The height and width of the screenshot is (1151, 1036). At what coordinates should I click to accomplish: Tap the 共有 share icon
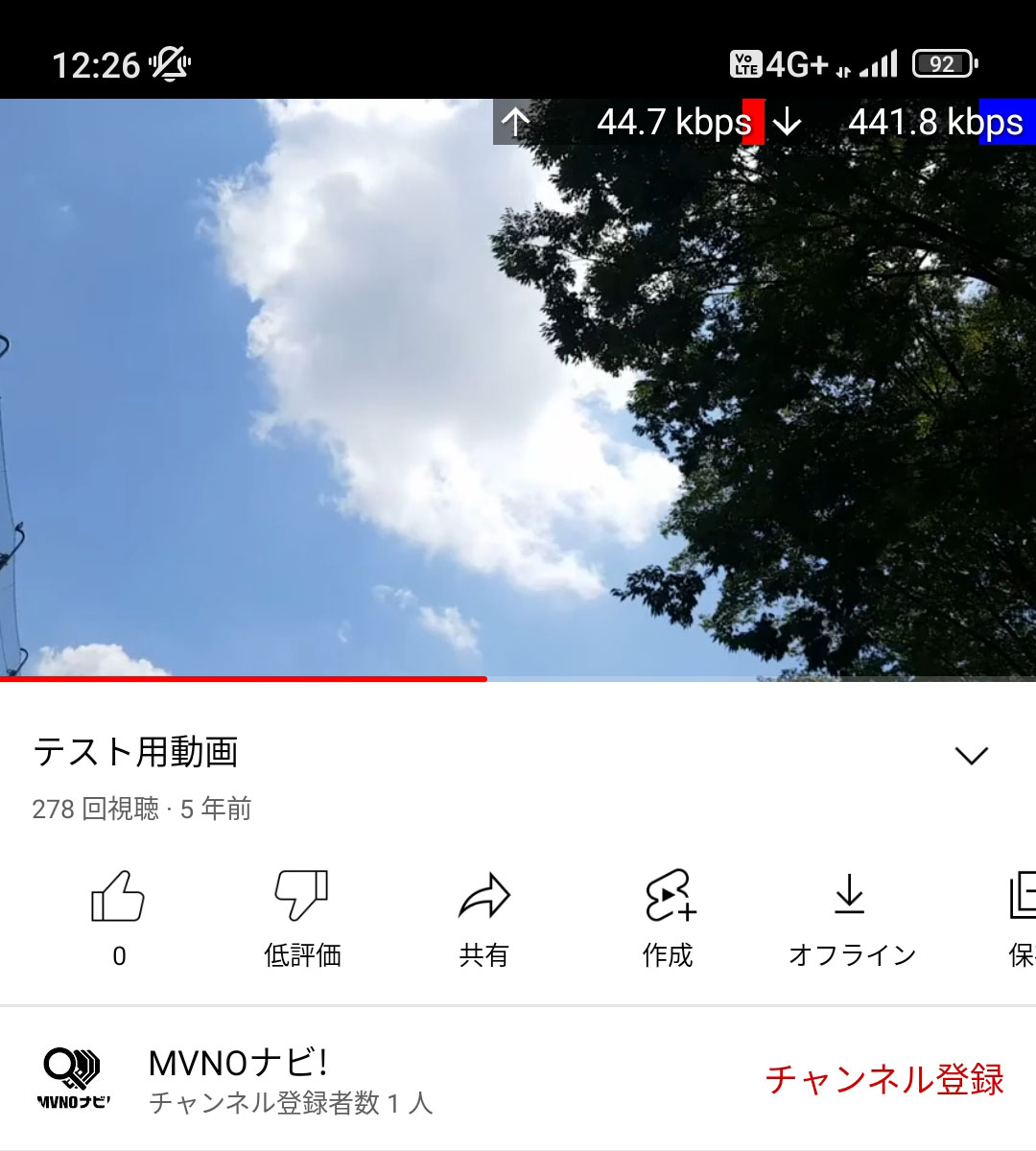pos(483,897)
